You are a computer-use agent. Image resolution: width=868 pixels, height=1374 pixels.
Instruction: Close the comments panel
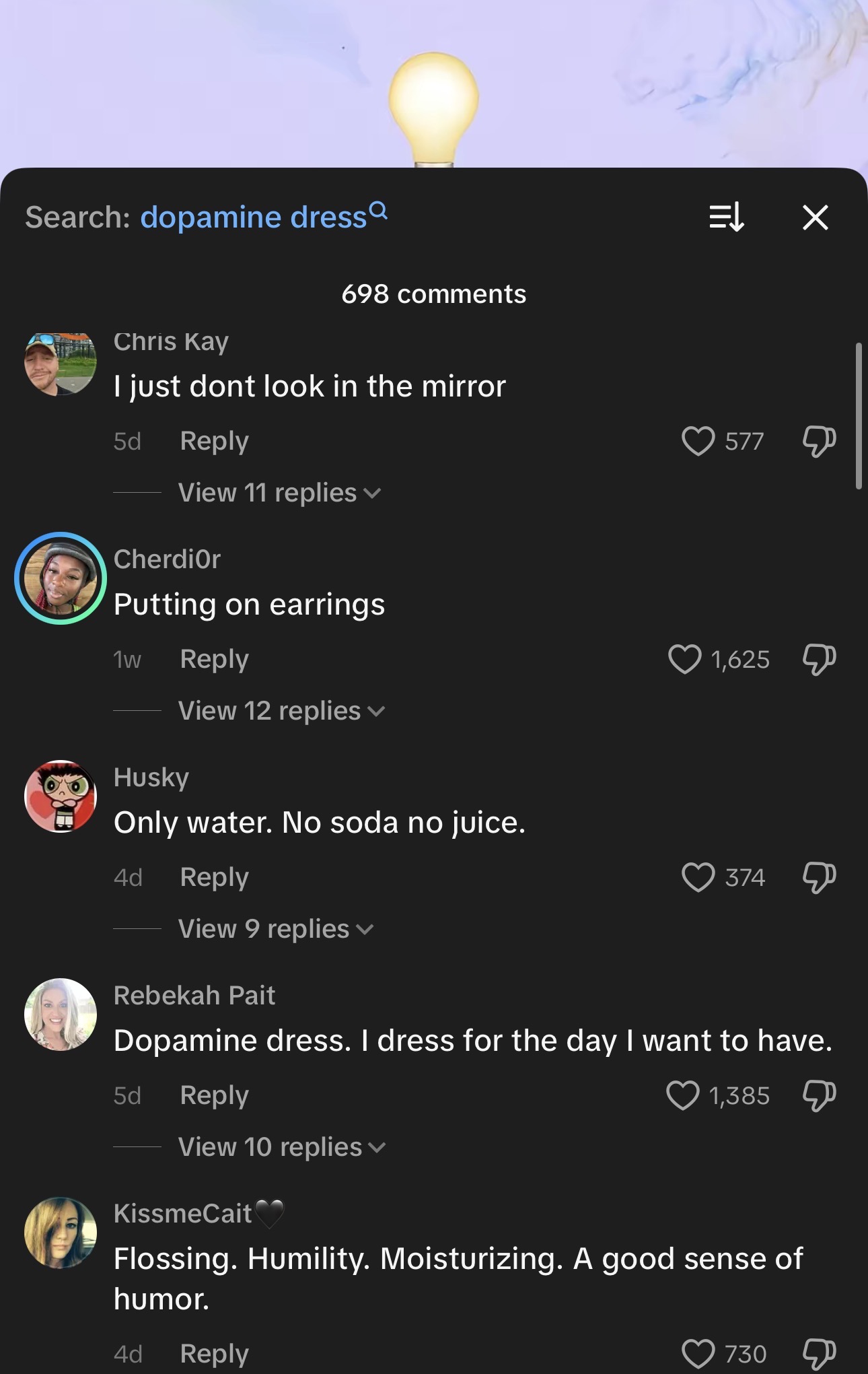[x=815, y=217]
